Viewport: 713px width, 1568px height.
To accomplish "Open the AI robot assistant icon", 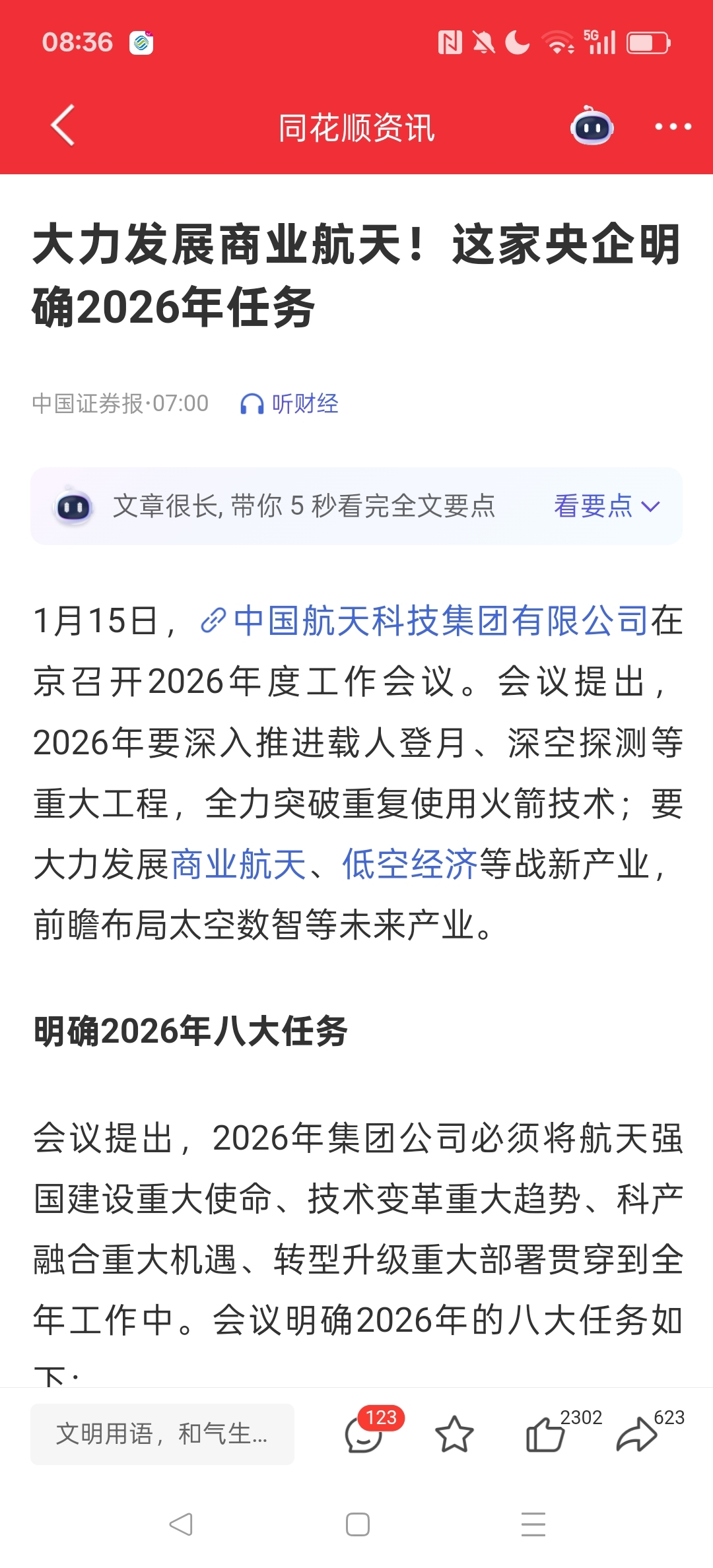I will tap(592, 125).
